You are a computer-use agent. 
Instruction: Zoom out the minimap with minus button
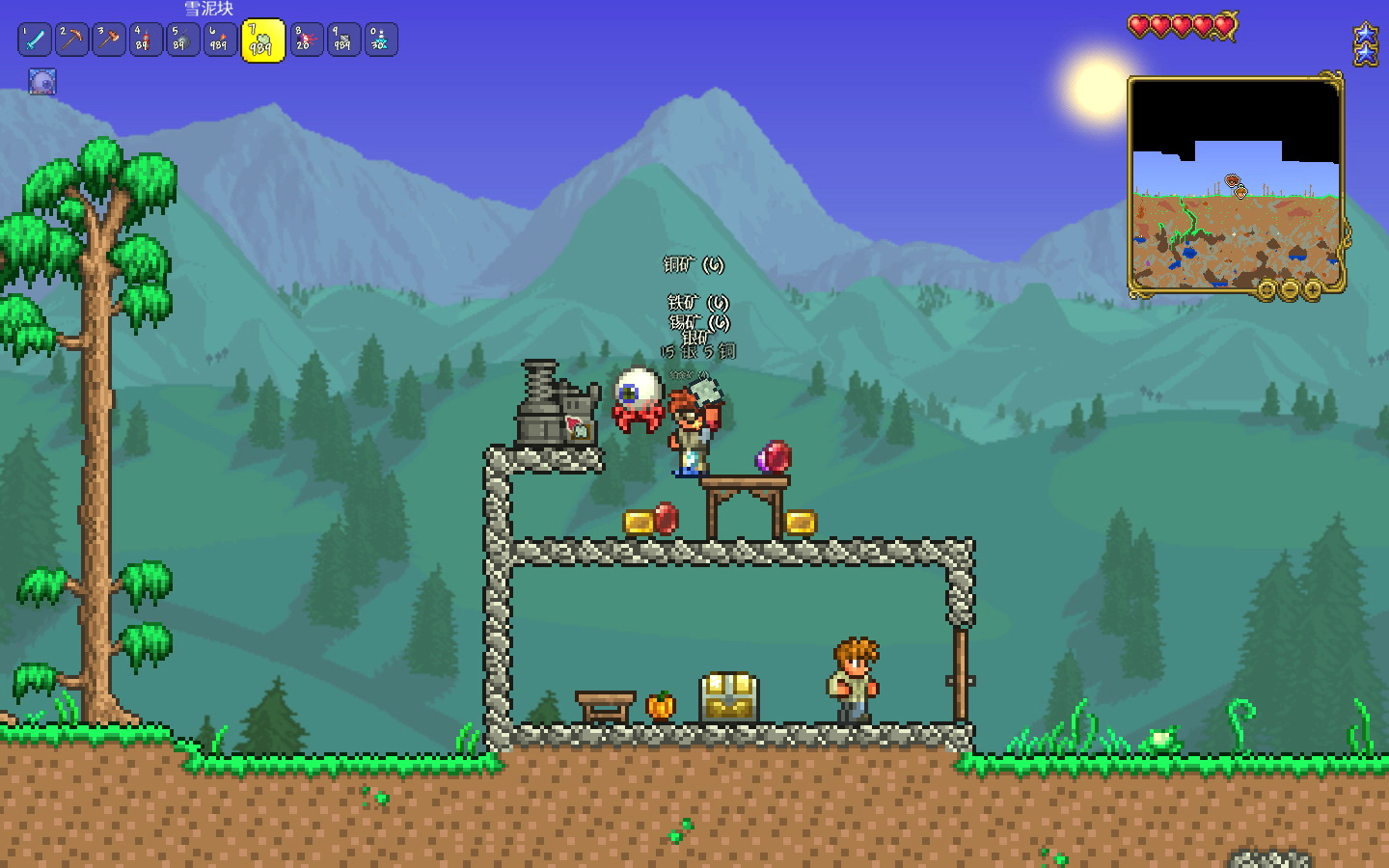click(x=1290, y=289)
